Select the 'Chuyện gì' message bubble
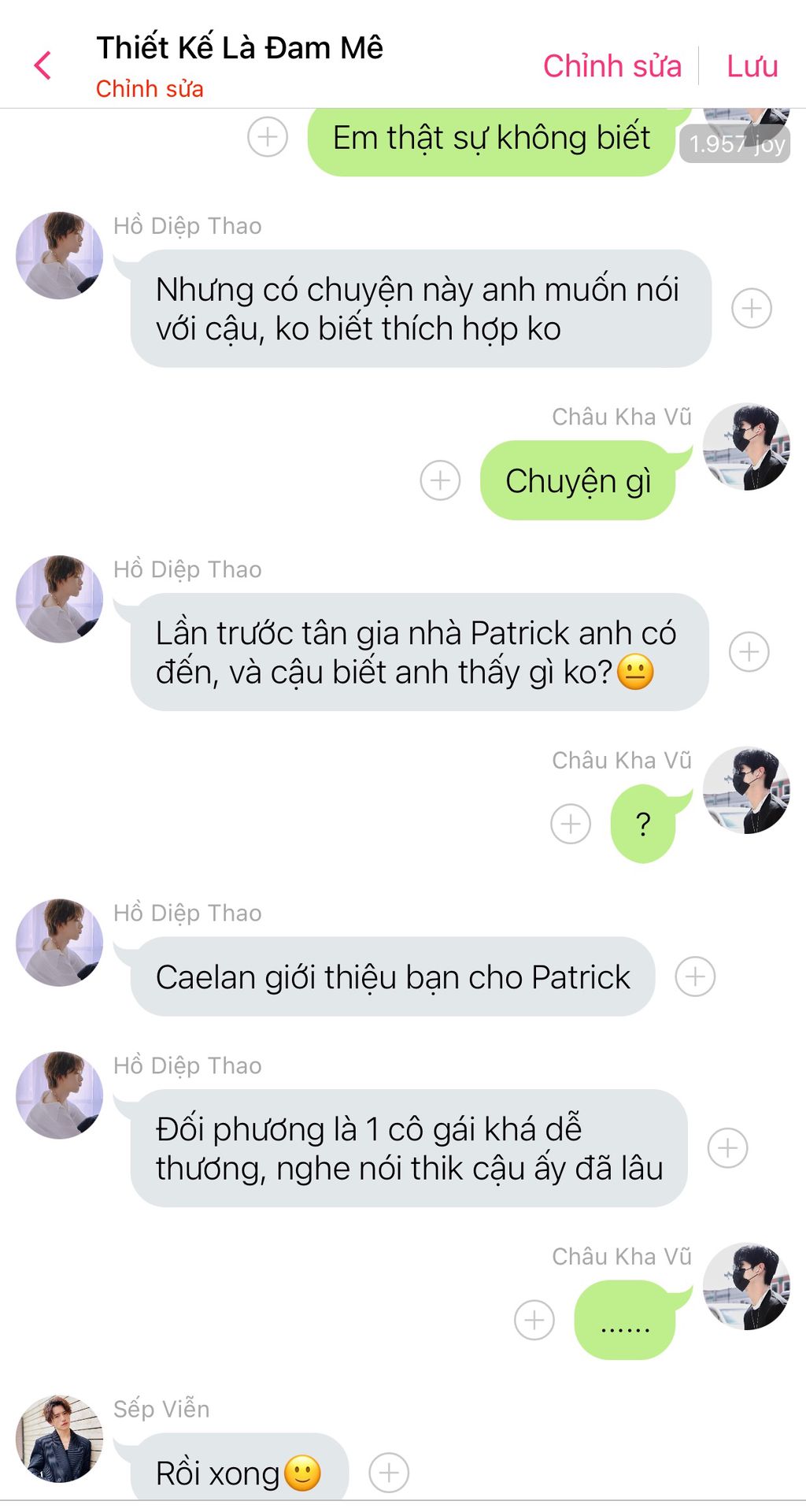Viewport: 806px width, 1512px height. 578,480
